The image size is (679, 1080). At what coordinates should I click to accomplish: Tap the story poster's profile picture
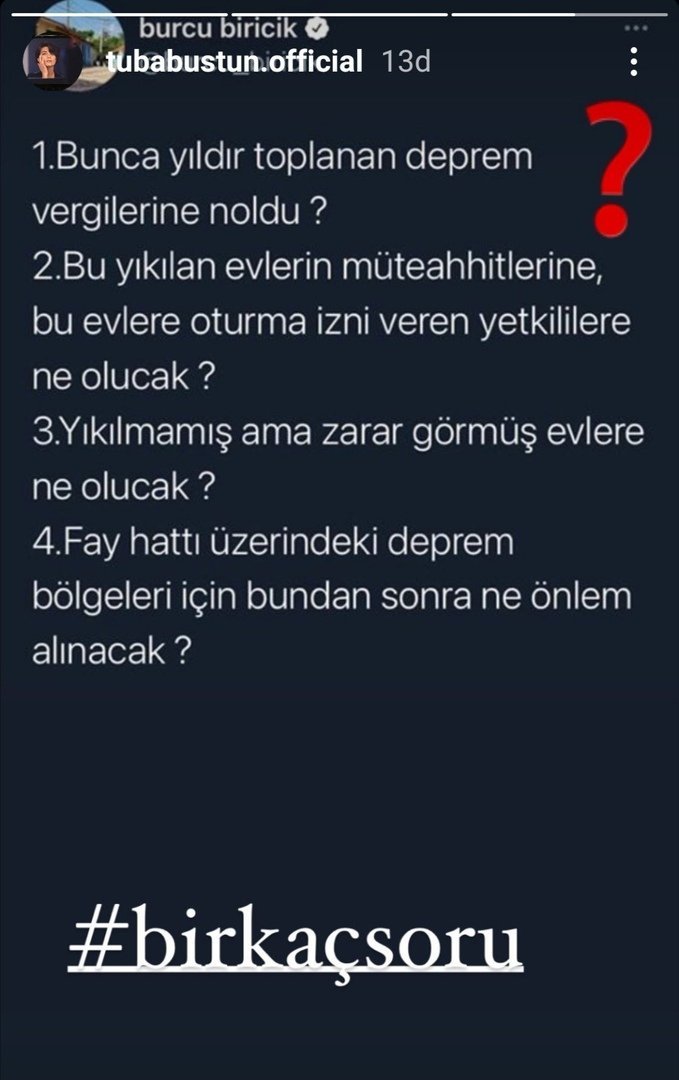(52, 63)
